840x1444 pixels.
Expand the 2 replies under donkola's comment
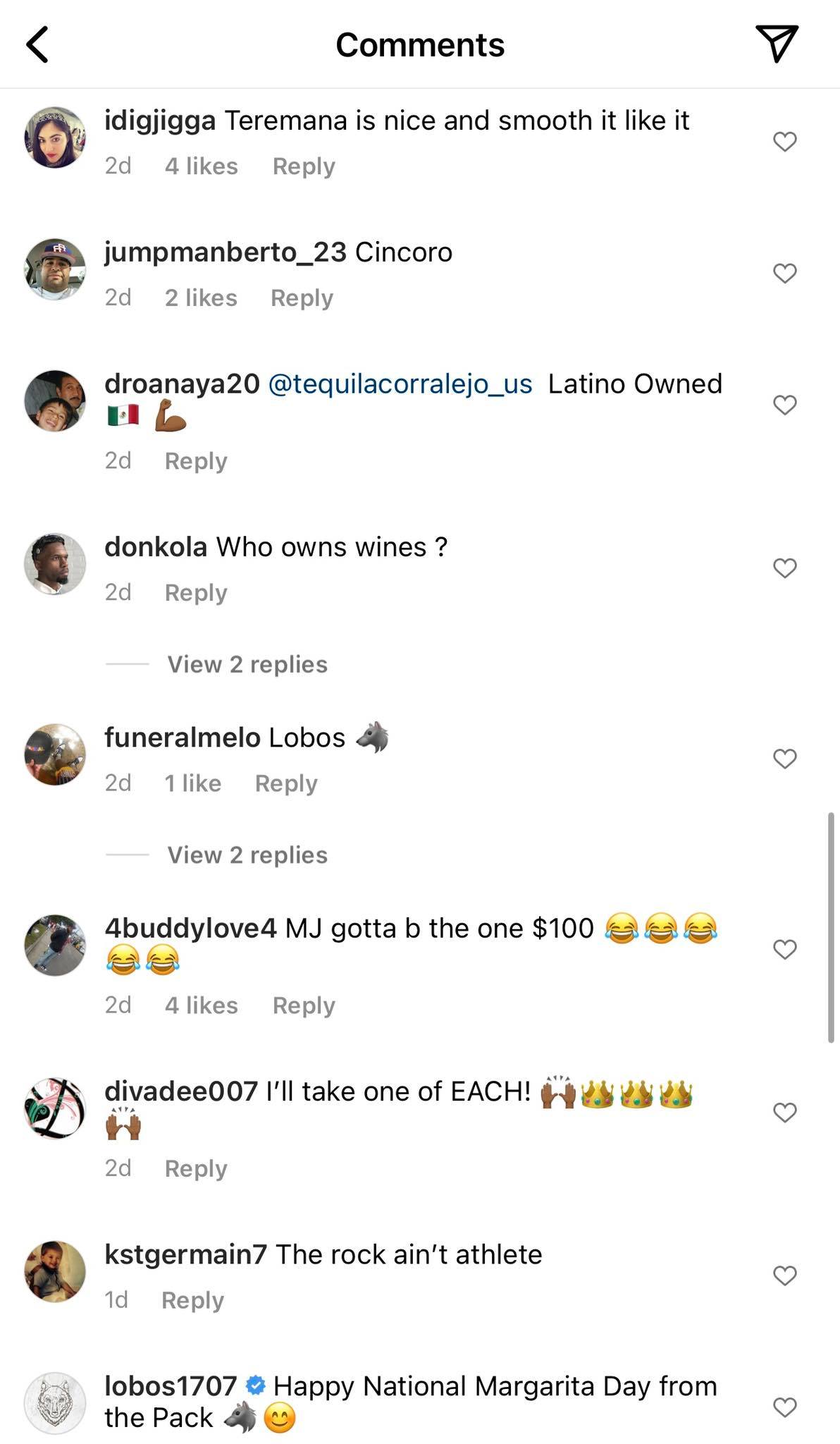click(247, 664)
